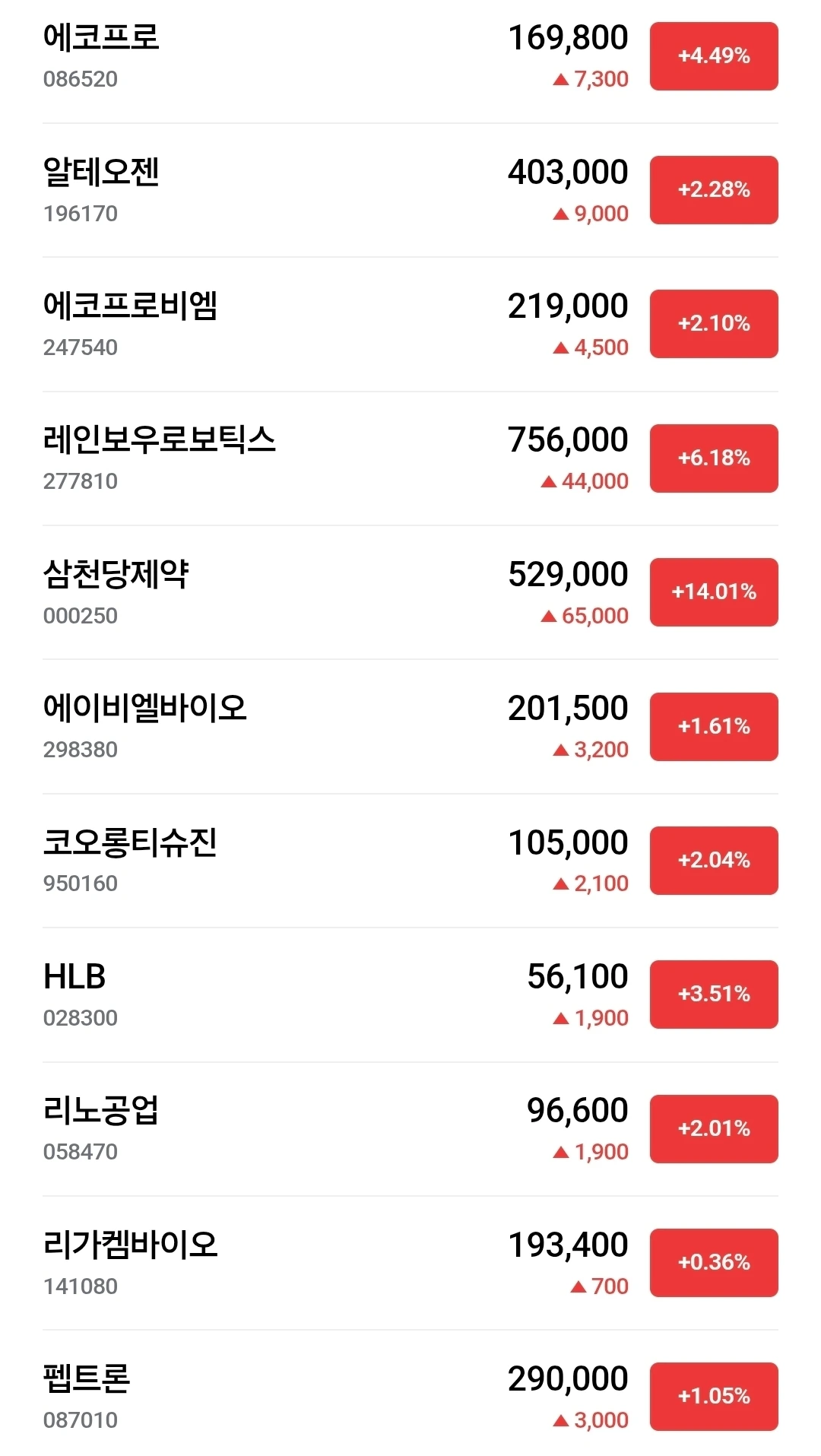Open the 에코프로 stock row
Viewport: 821px width, 1456px height.
coord(410,56)
